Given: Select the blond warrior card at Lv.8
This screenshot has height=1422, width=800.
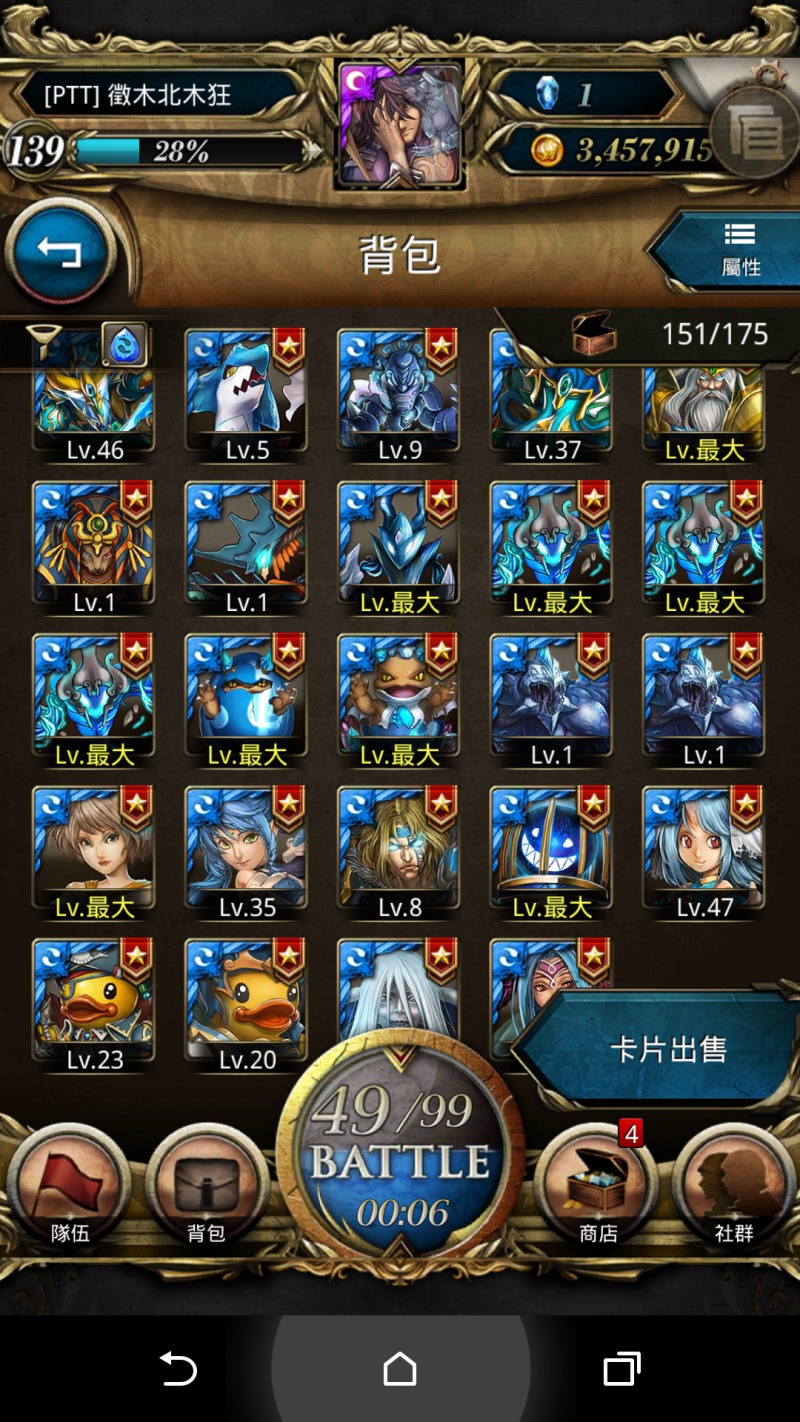Looking at the screenshot, I should (x=399, y=852).
